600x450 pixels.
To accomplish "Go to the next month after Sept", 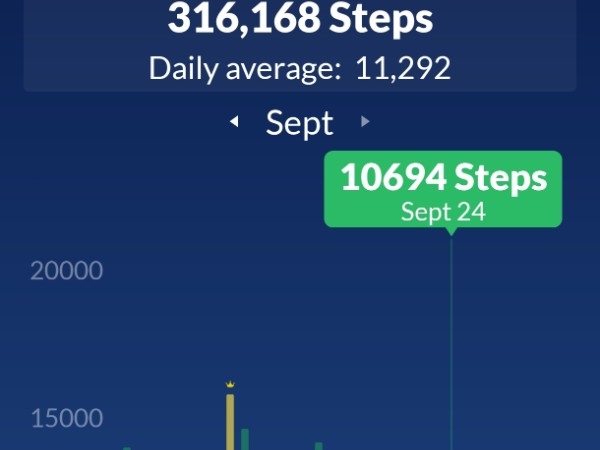I will pos(365,122).
